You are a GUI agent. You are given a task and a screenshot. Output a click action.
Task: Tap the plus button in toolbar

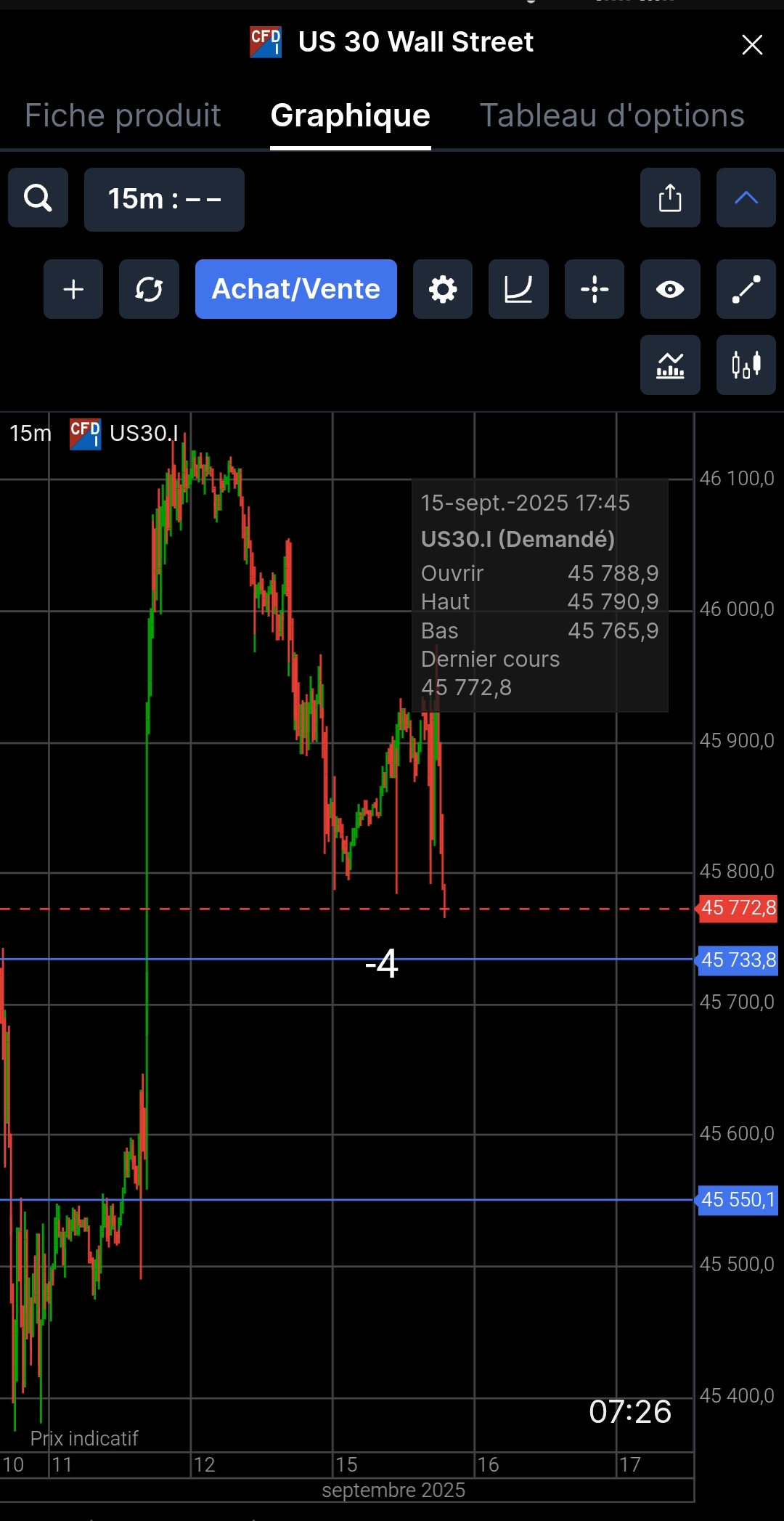point(73,289)
